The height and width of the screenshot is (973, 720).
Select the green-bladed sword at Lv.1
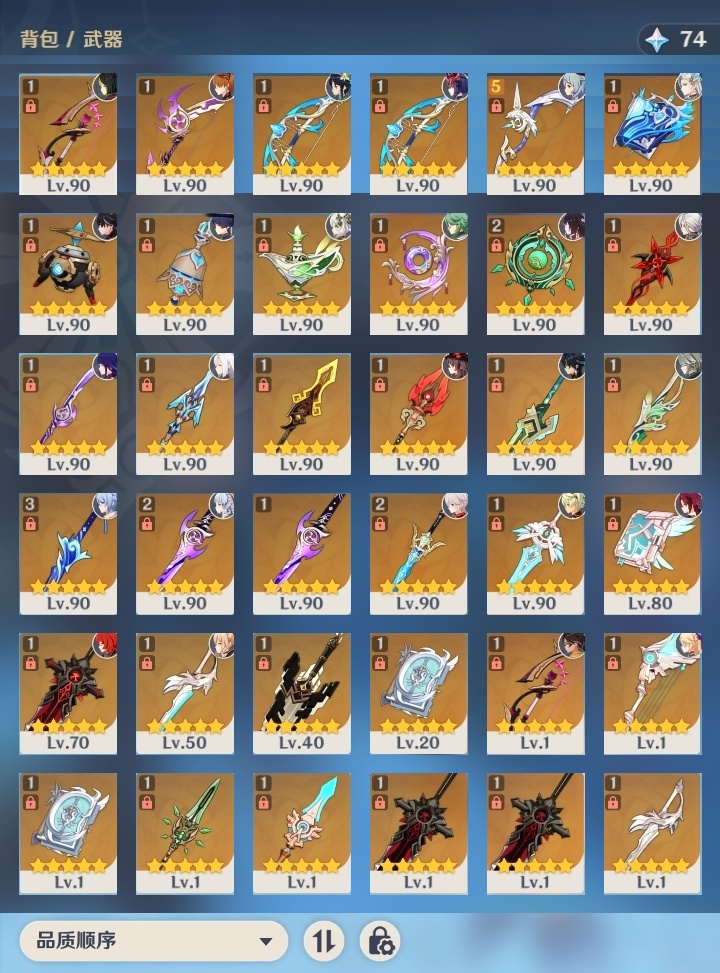pyautogui.click(x=184, y=830)
